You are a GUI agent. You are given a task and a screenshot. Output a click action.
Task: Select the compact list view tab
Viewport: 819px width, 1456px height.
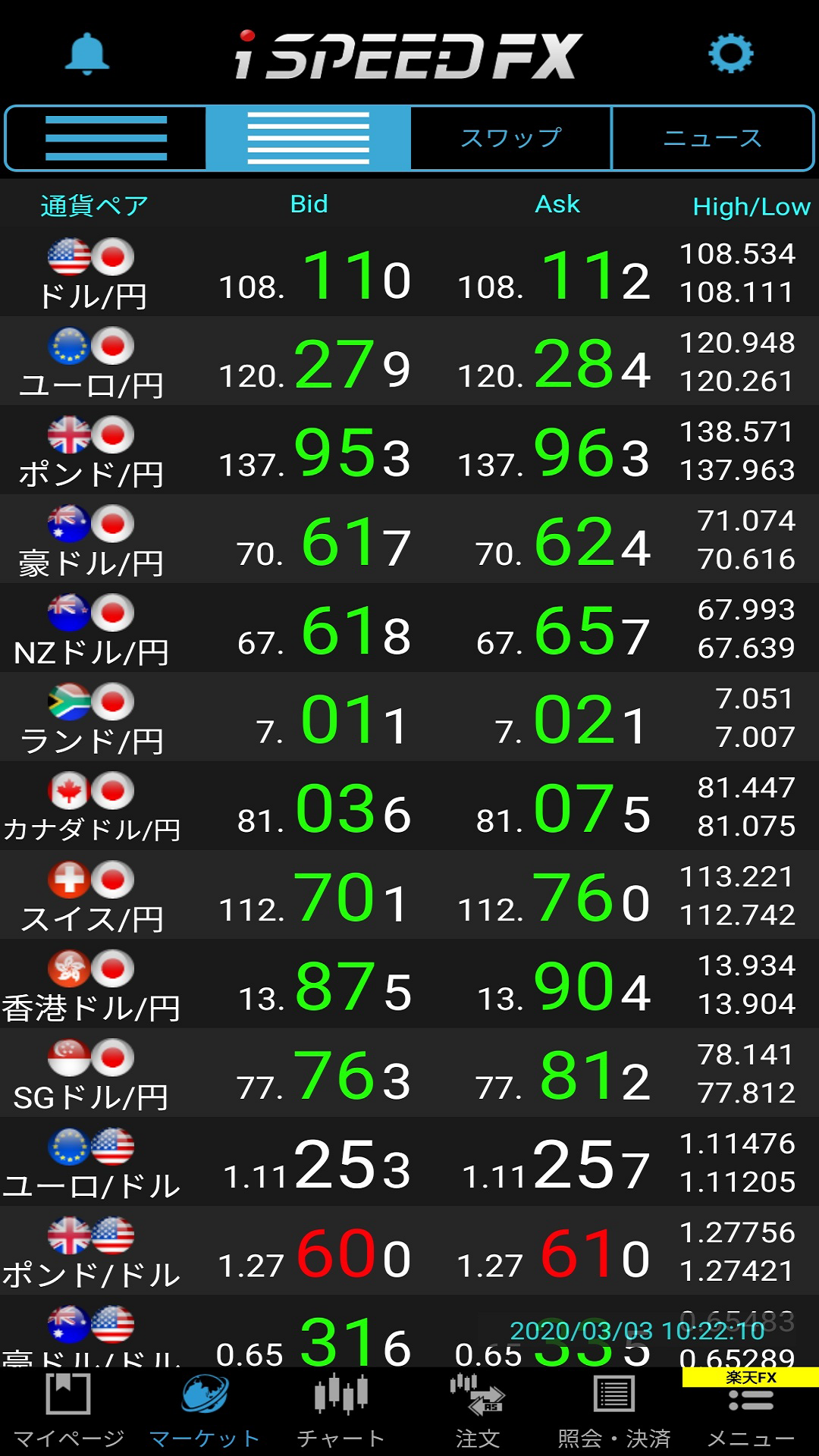pos(308,138)
